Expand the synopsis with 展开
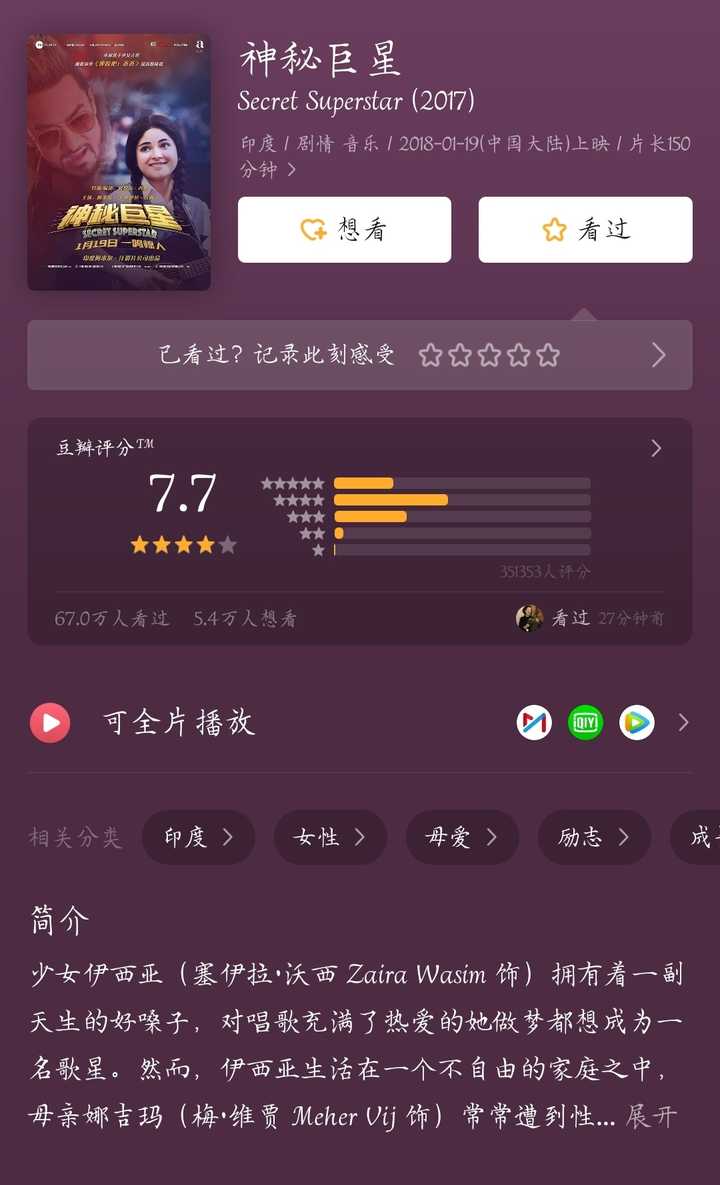 [651, 1116]
